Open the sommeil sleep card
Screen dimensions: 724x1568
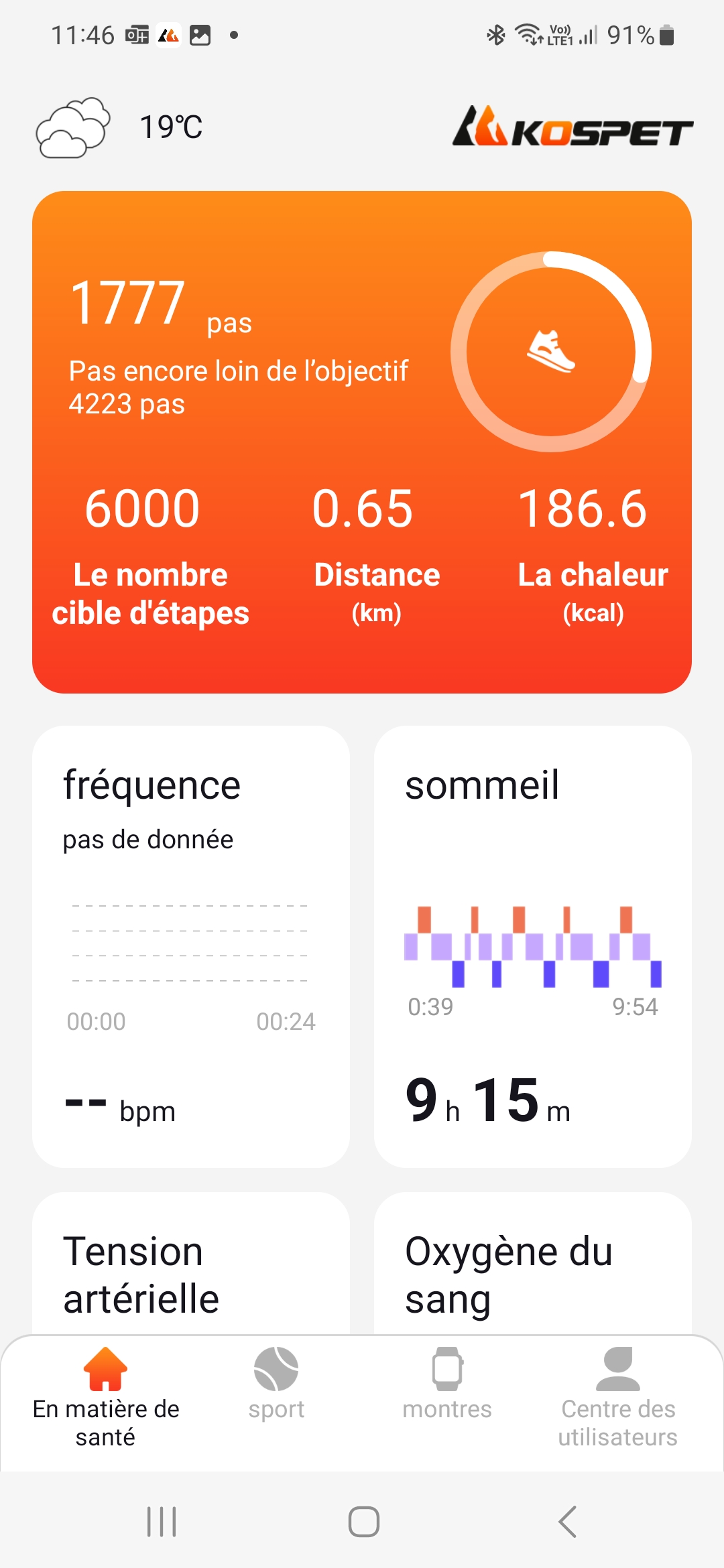point(532,945)
